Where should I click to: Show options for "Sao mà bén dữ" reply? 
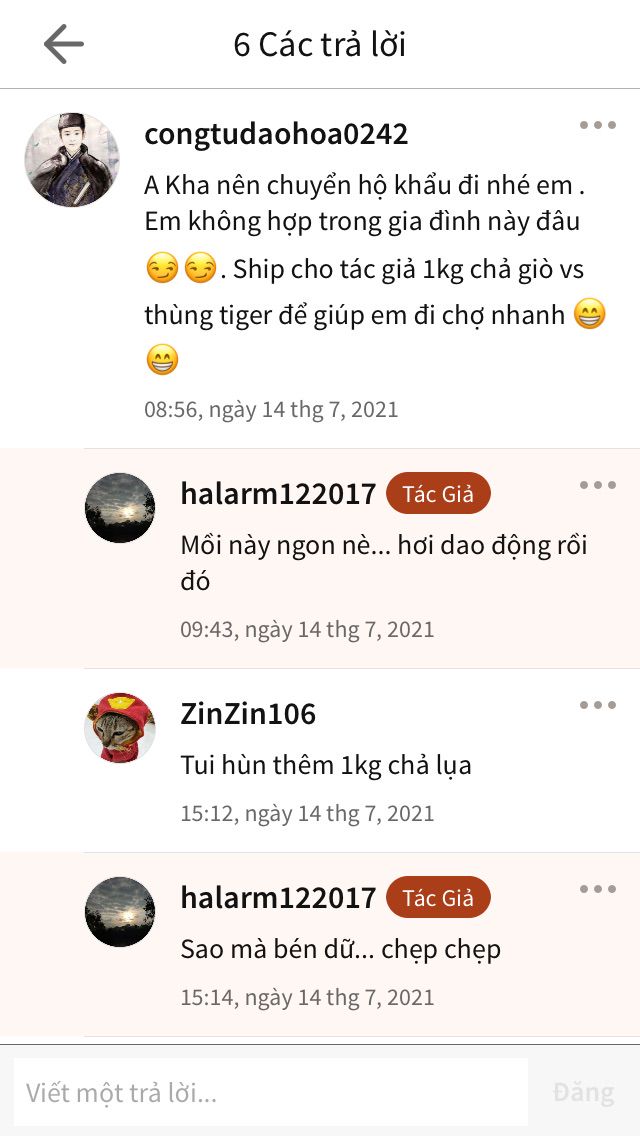(x=598, y=890)
